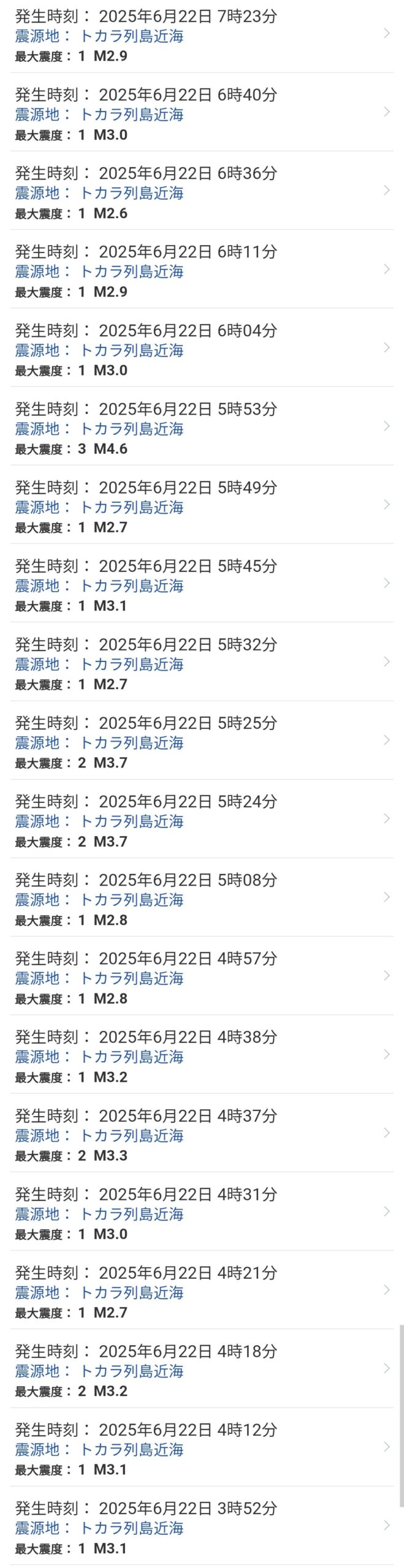The width and height of the screenshot is (404, 1568).
Task: Open the 6時36分 M2.6 earthquake entry
Action: coord(202,192)
